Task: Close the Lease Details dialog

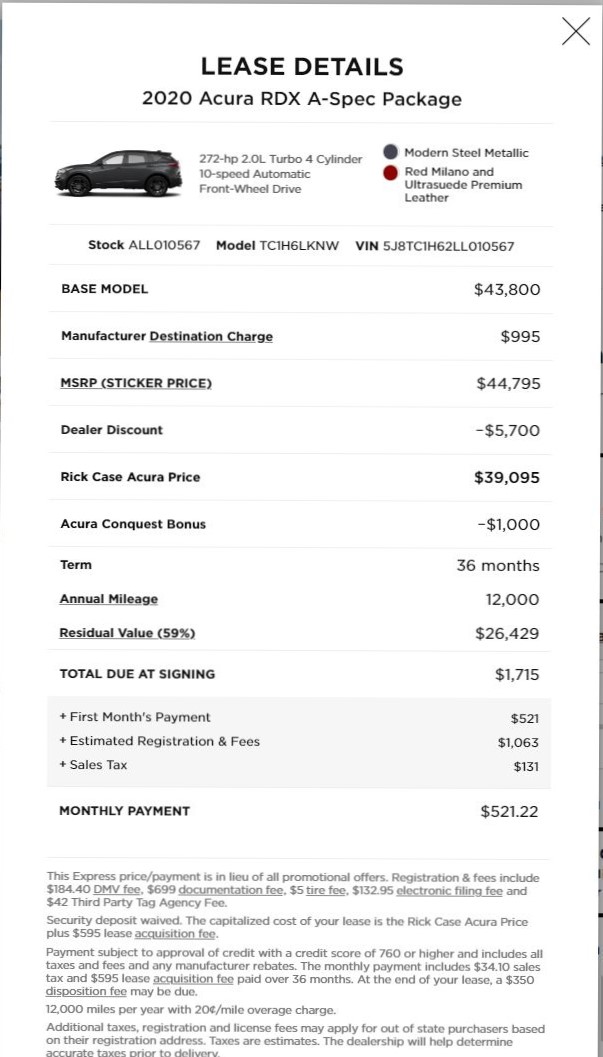Action: pos(575,31)
